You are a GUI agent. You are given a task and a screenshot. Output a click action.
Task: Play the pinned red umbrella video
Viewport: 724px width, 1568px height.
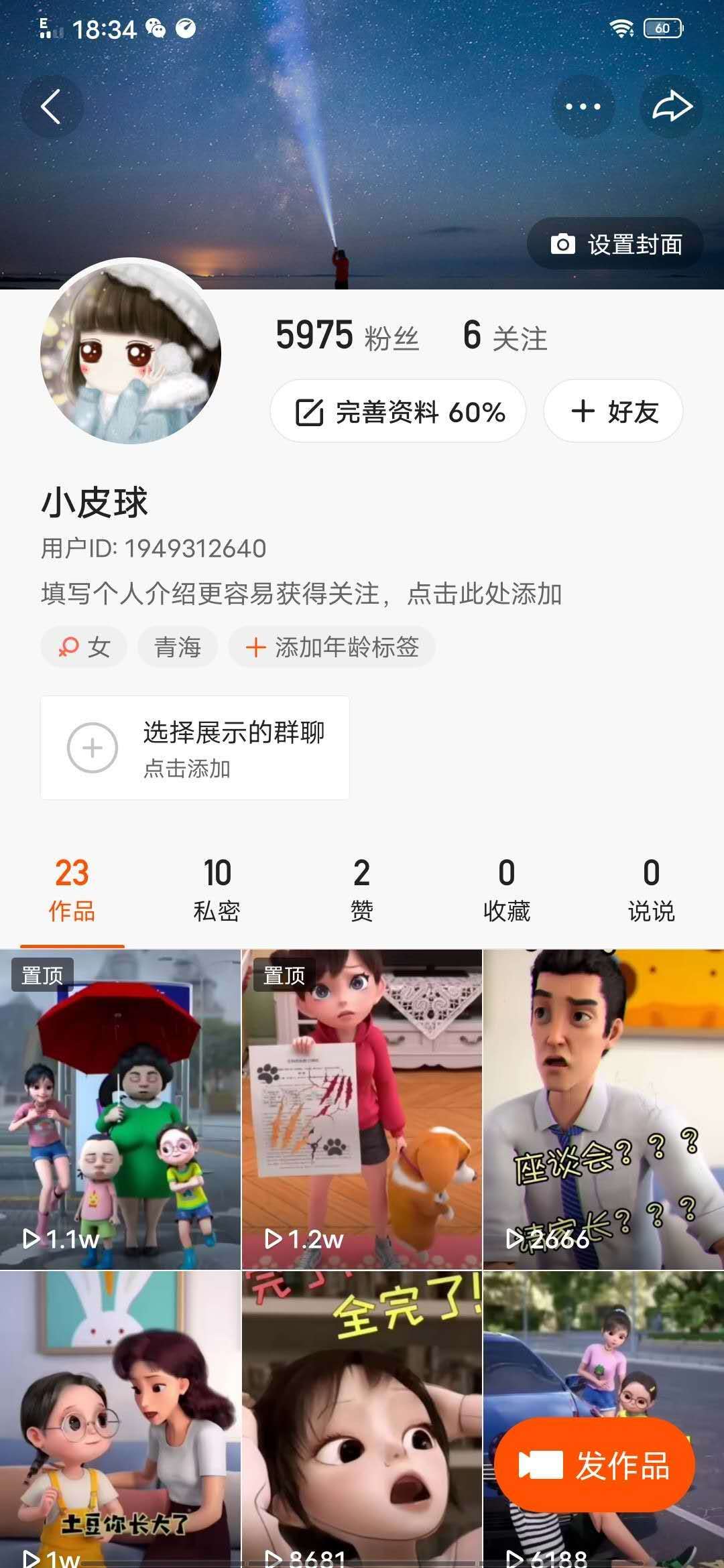click(x=120, y=1109)
